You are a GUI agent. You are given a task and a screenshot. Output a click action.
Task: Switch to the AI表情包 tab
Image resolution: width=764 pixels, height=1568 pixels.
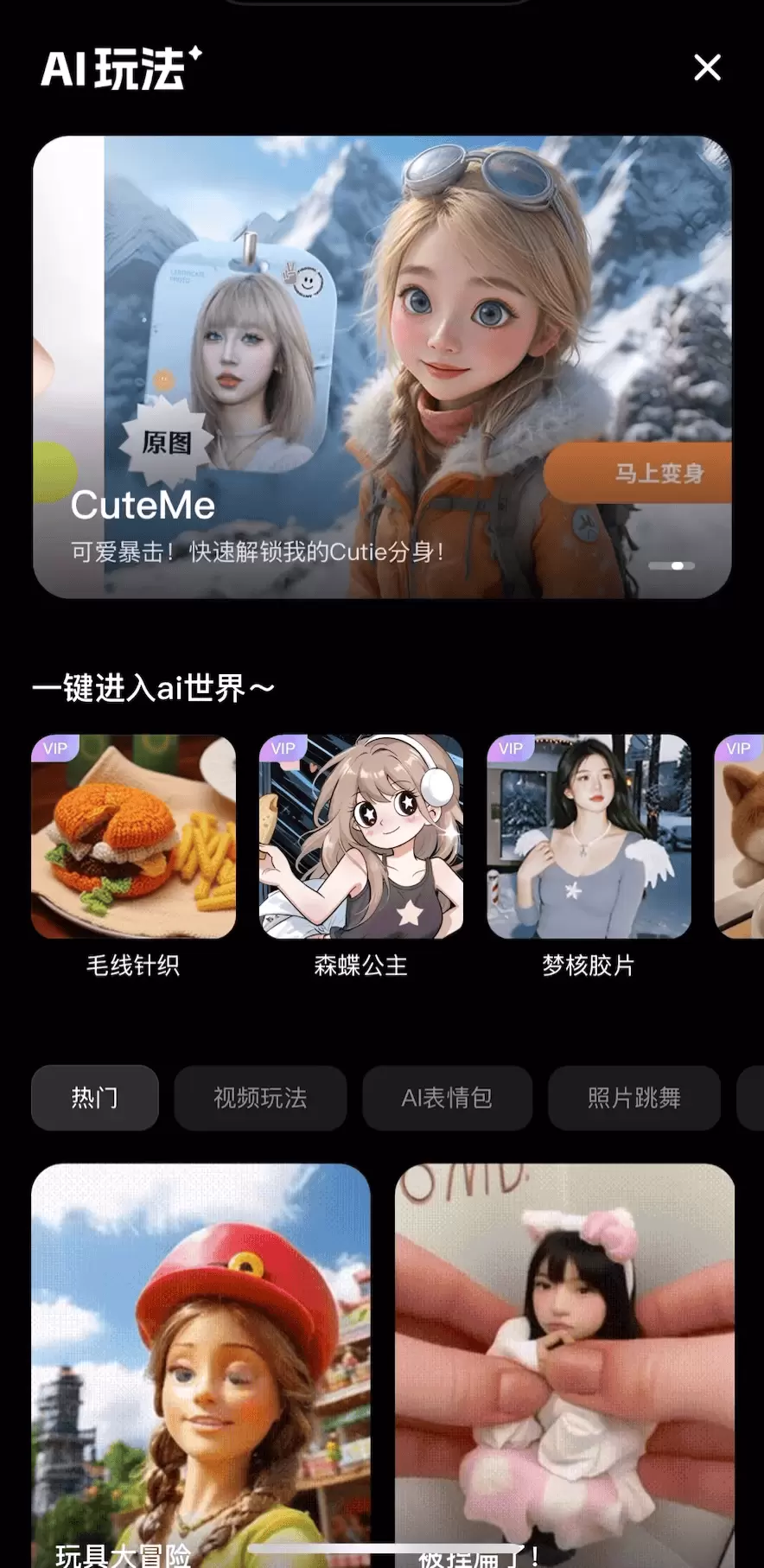(447, 1098)
